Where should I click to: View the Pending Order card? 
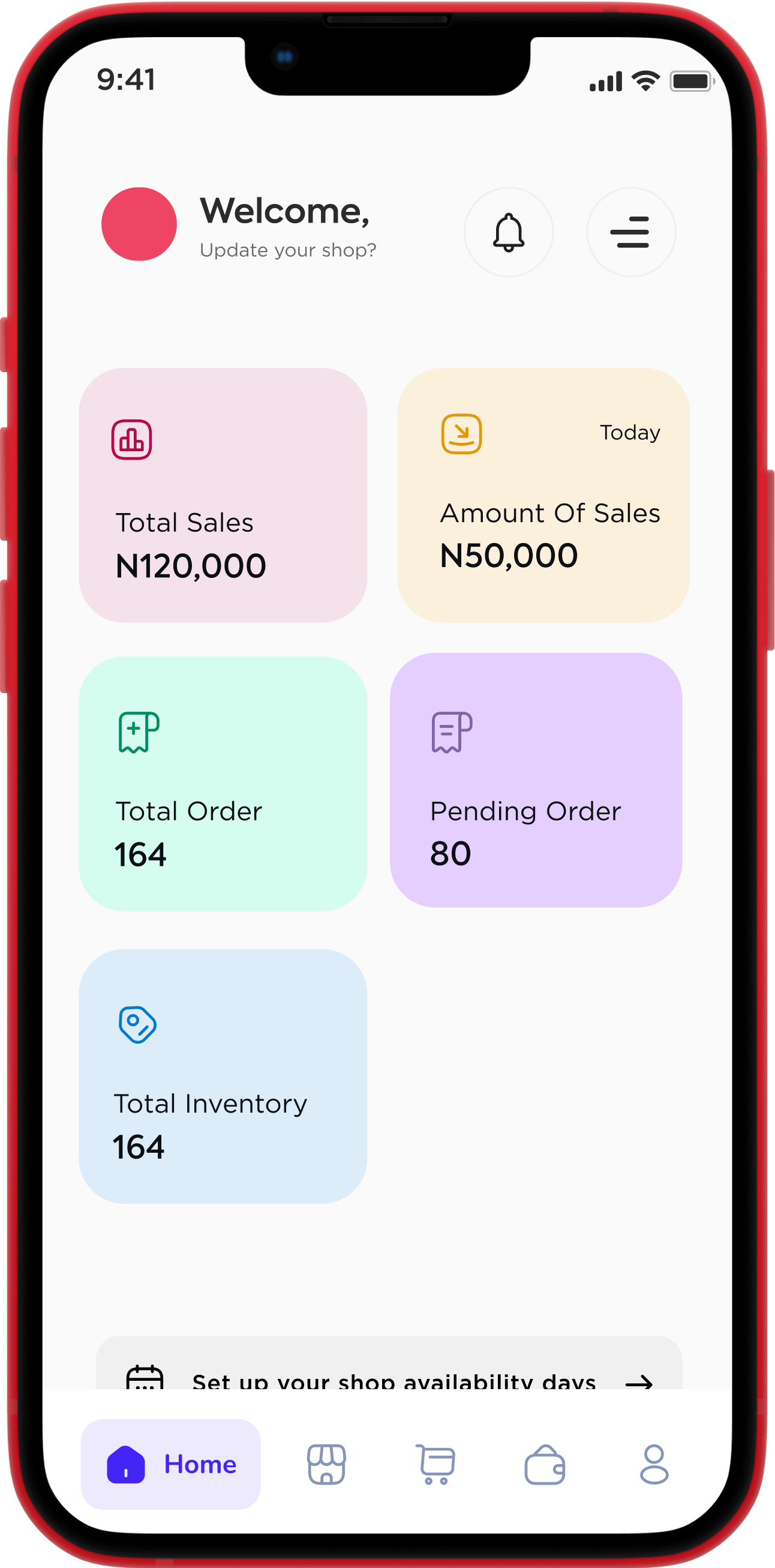[535, 780]
